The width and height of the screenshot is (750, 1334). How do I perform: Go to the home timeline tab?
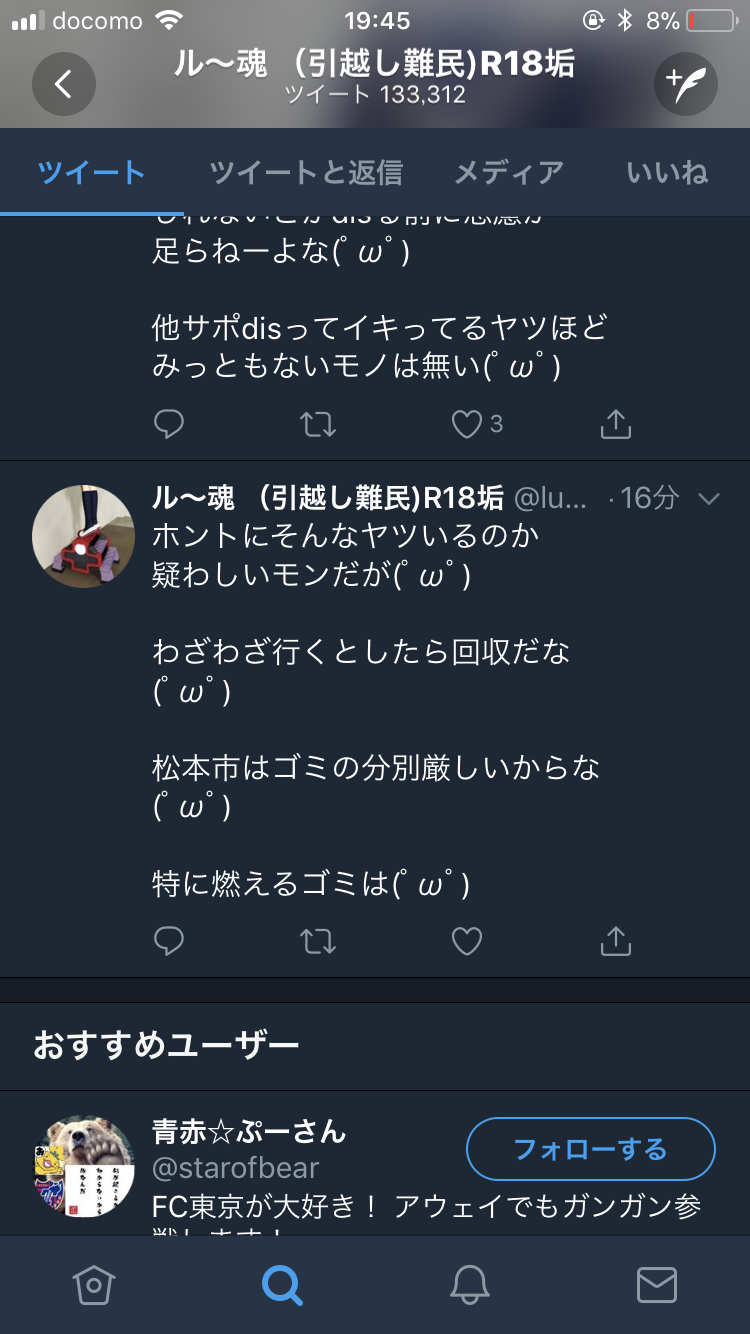[x=93, y=1285]
